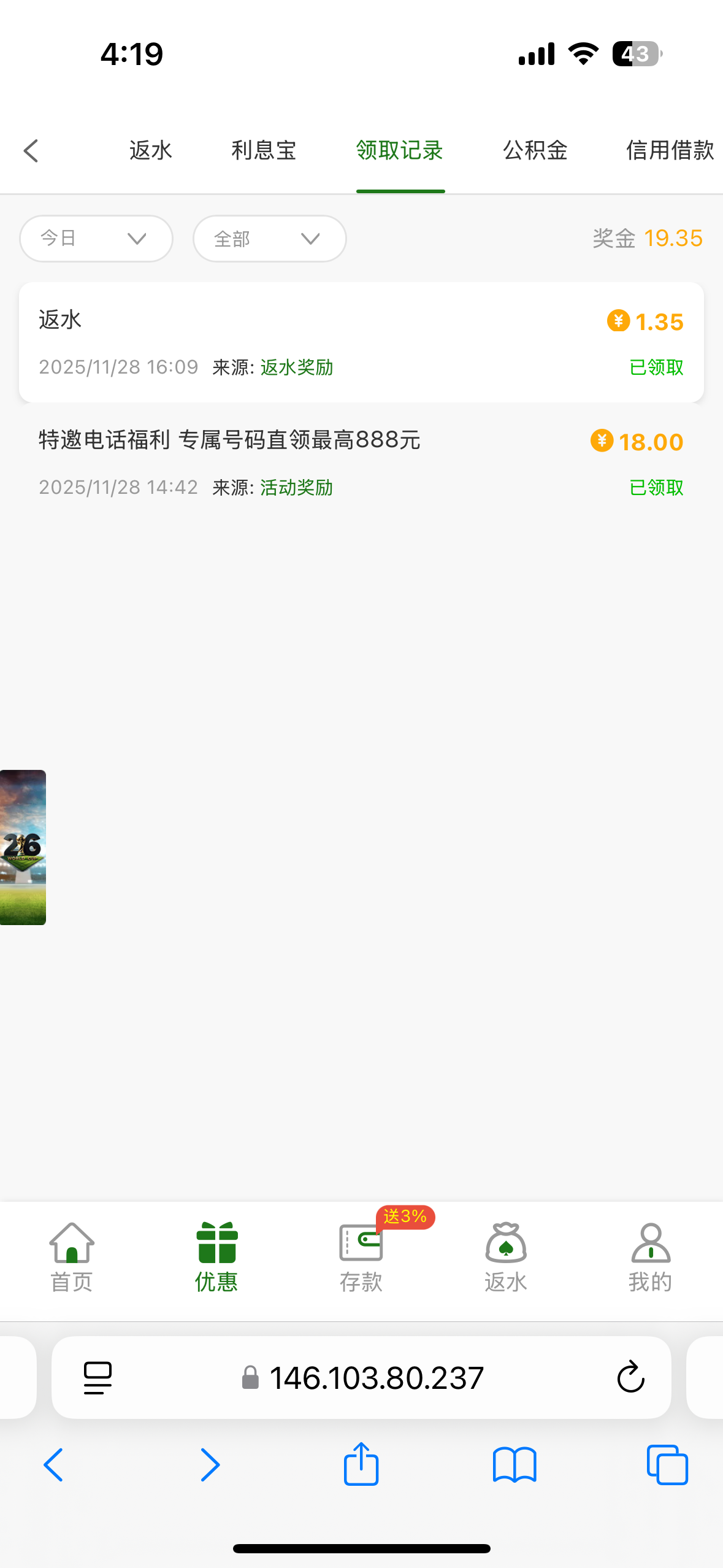Go to 首页 in bottom navigation
The image size is (723, 1568).
(72, 1257)
